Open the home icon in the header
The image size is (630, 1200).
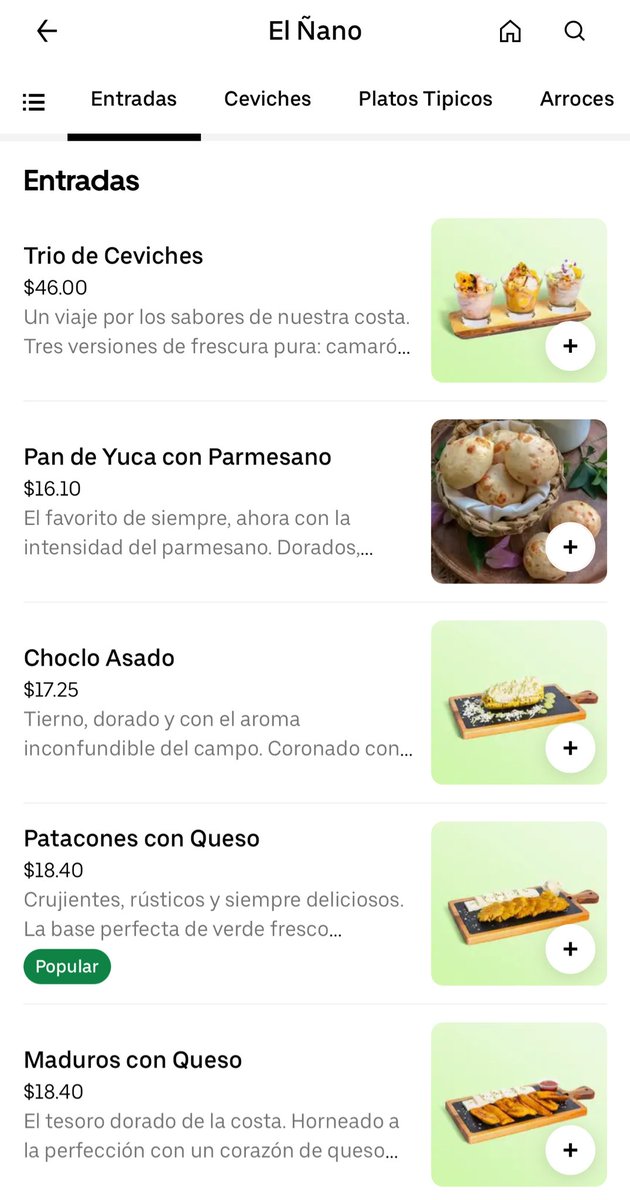pos(510,31)
